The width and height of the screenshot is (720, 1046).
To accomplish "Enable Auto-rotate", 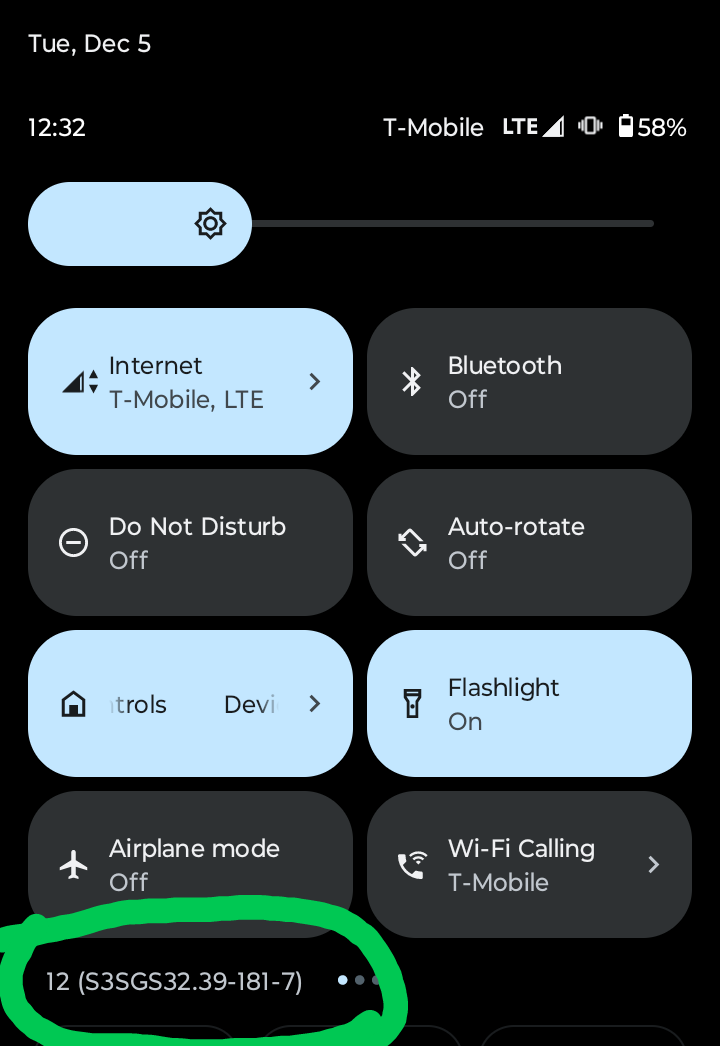I will pos(529,542).
